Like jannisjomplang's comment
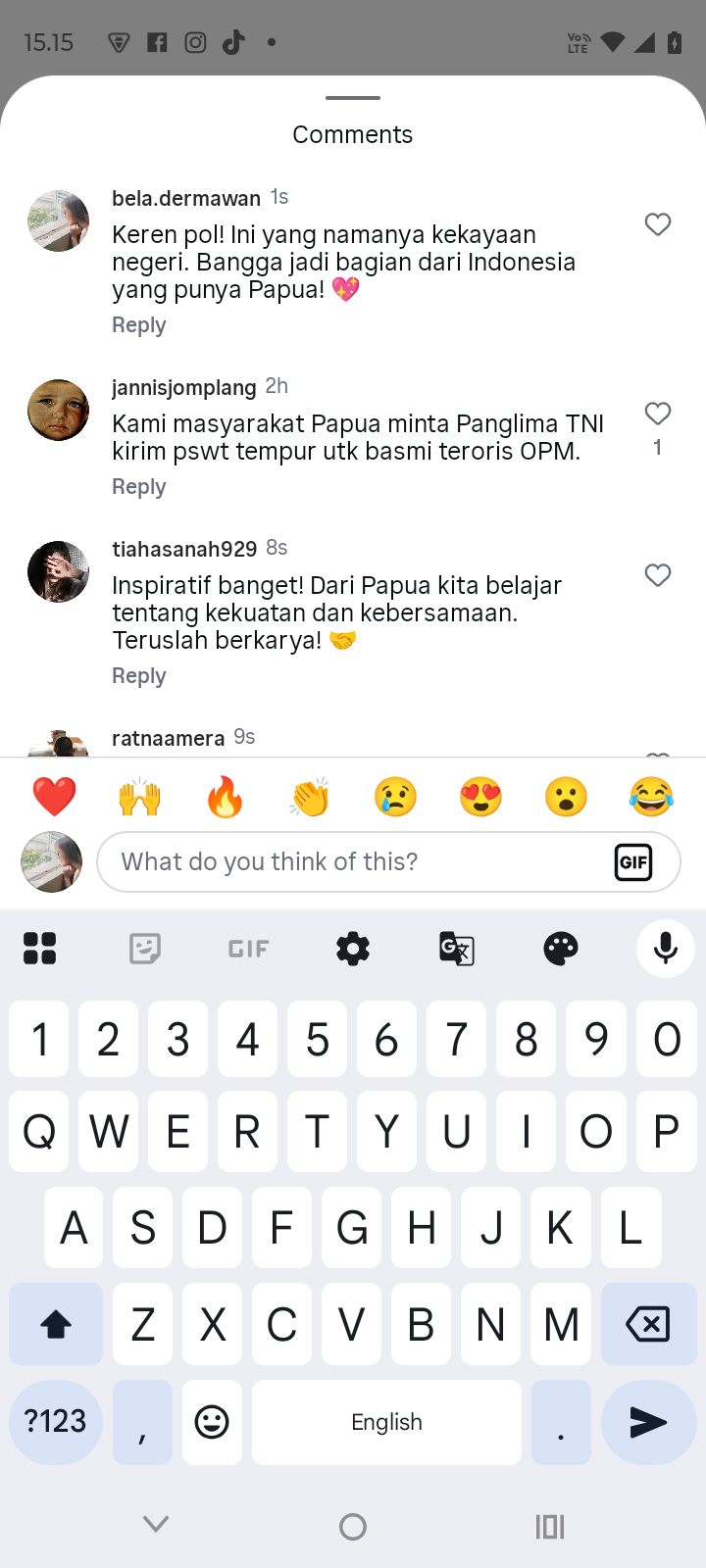The width and height of the screenshot is (706, 1568). tap(658, 414)
